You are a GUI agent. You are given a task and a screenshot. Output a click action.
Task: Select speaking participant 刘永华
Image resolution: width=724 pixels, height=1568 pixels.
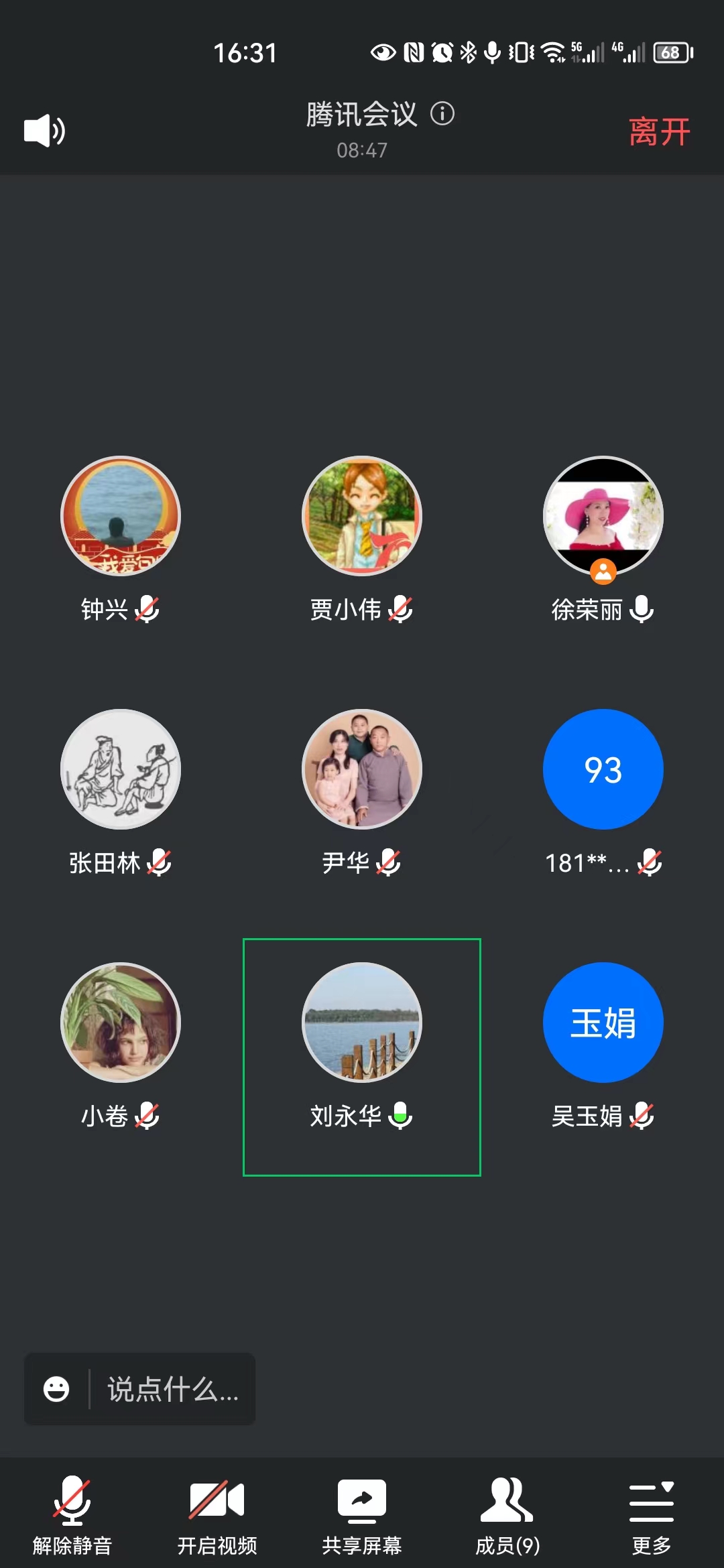(362, 1023)
